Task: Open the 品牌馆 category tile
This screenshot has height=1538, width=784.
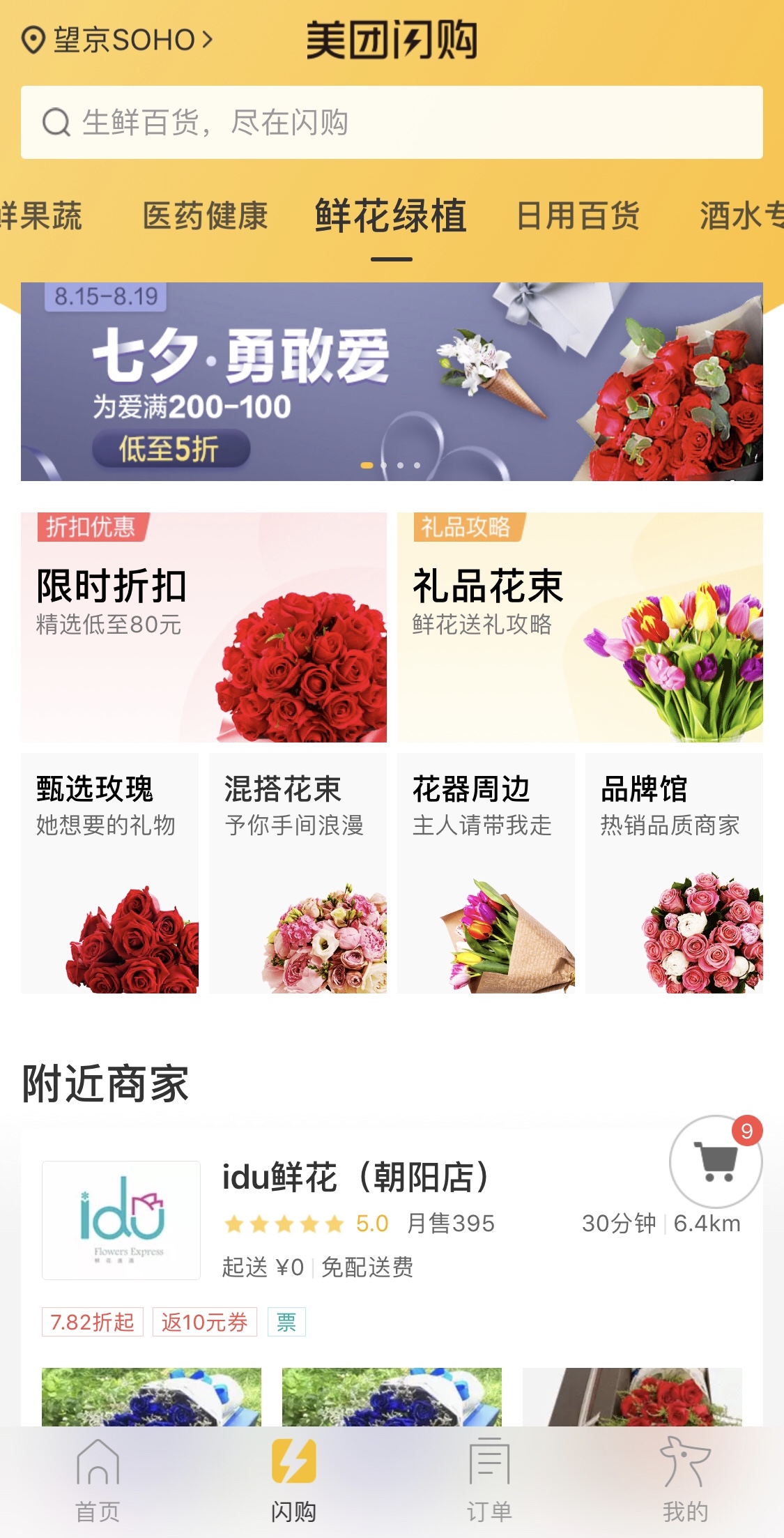Action: tap(674, 872)
